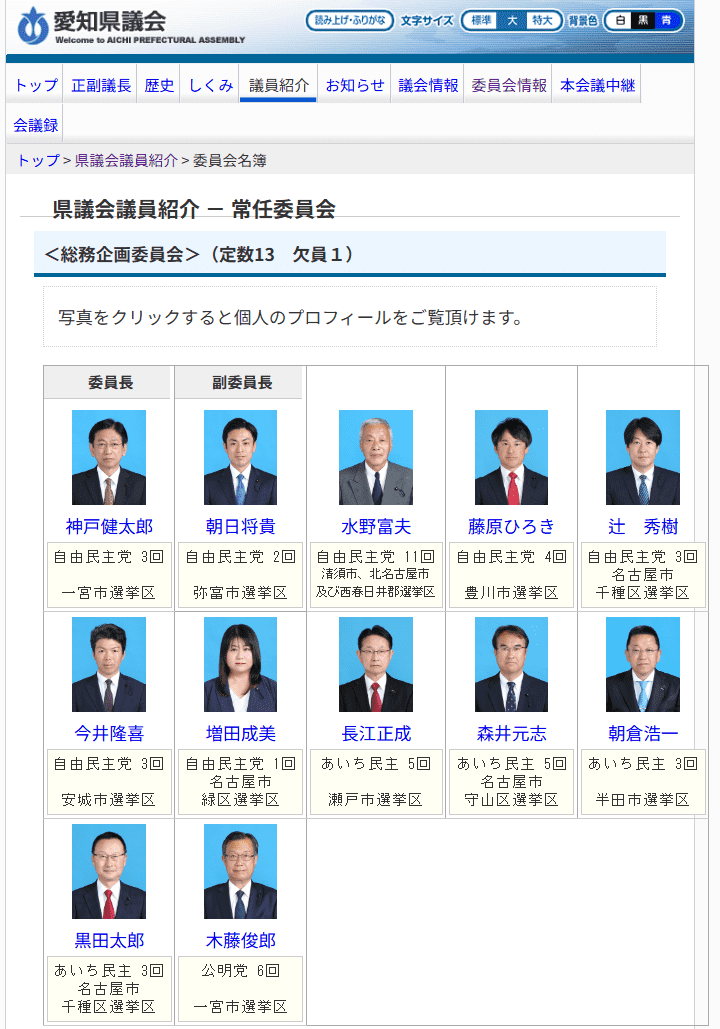Image resolution: width=720 pixels, height=1029 pixels.
Task: Go to the 本会議中継 tab
Action: point(598,86)
